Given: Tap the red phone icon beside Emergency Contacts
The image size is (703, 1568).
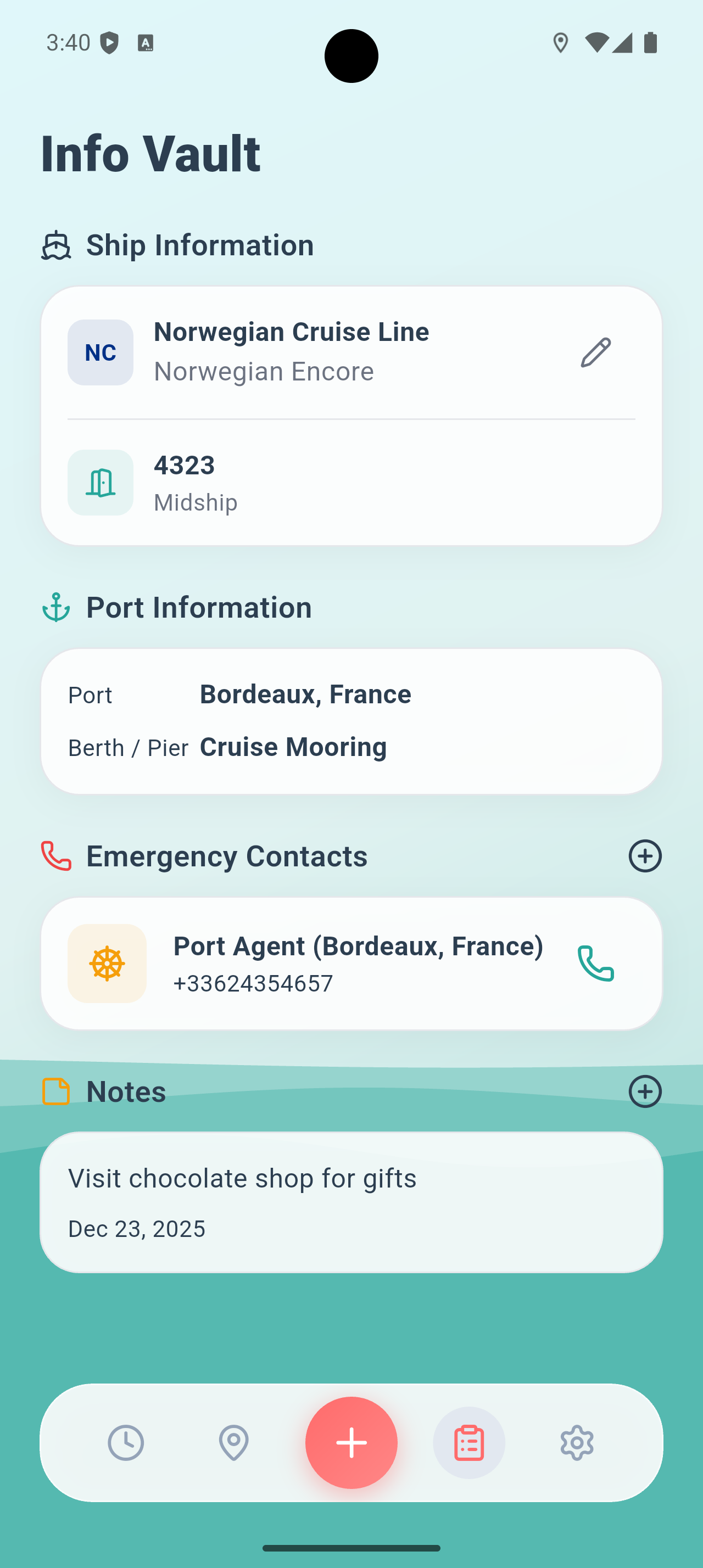Looking at the screenshot, I should [56, 855].
